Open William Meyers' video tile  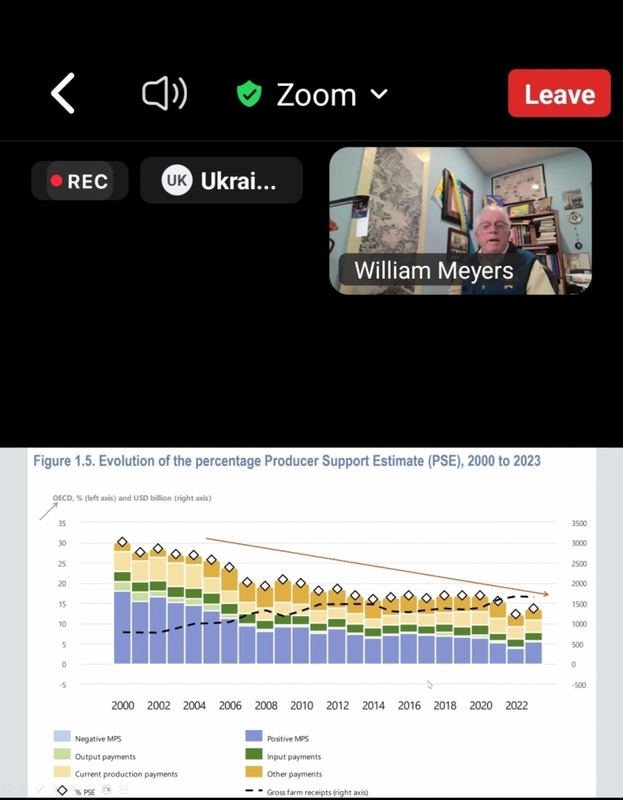[460, 221]
